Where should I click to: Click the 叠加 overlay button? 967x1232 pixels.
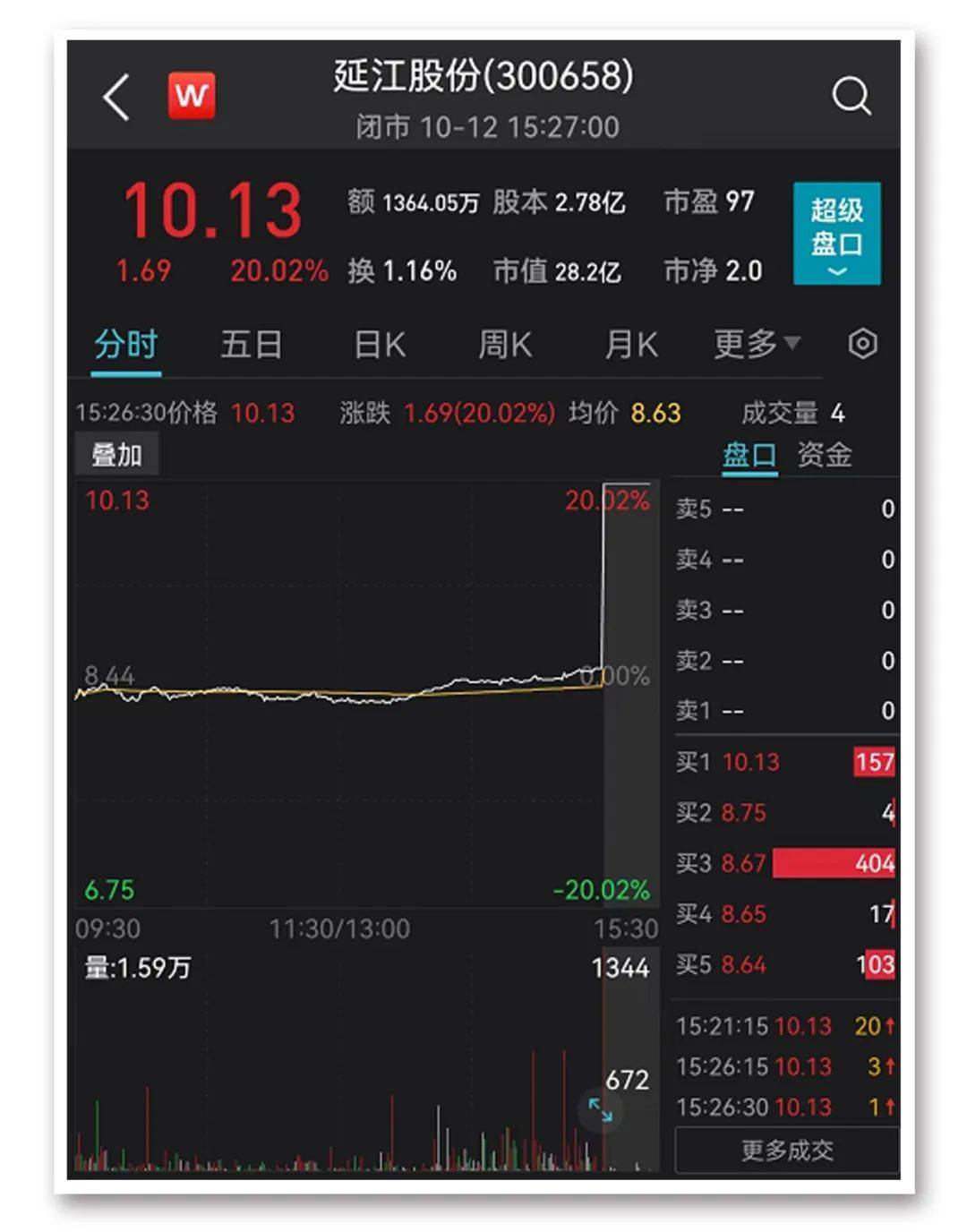click(x=117, y=455)
